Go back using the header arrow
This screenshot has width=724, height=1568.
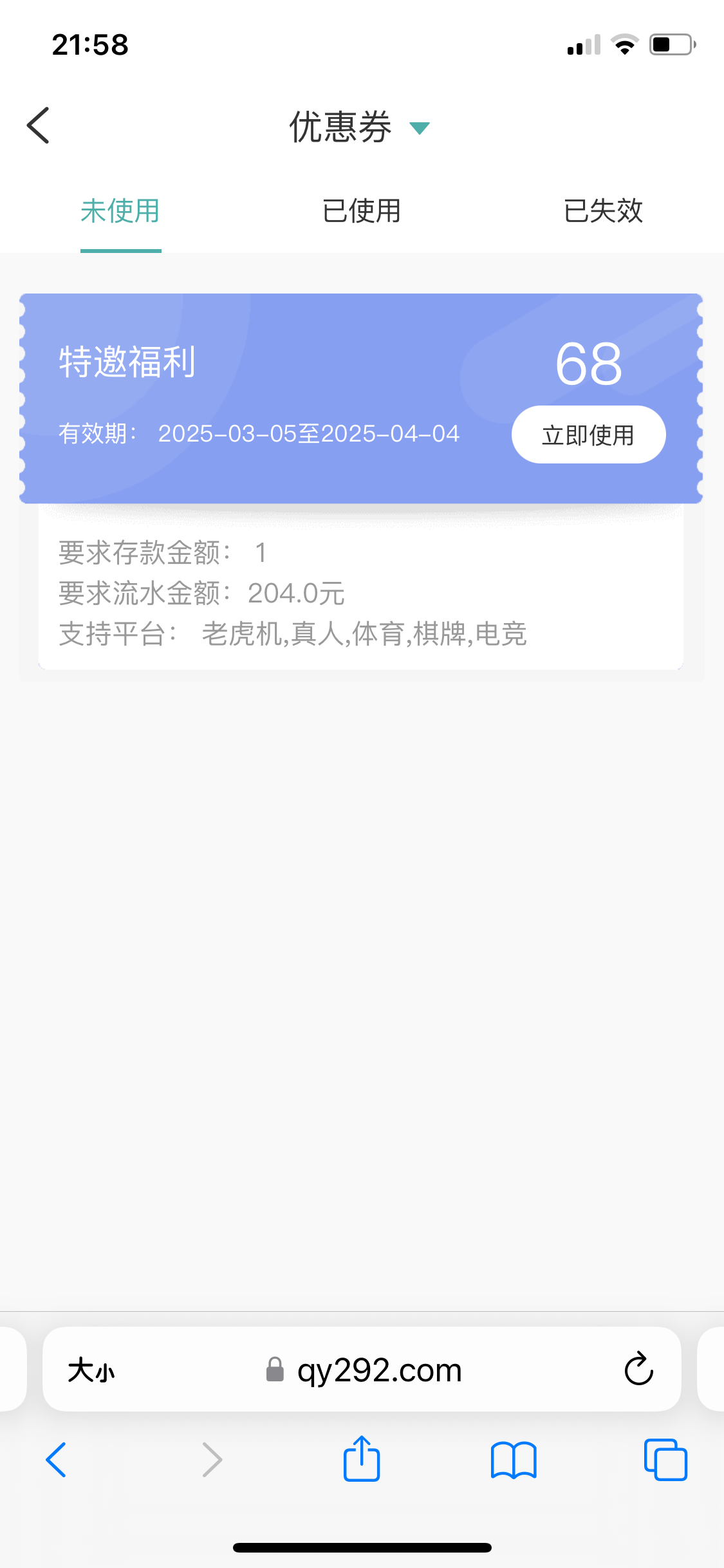click(39, 126)
